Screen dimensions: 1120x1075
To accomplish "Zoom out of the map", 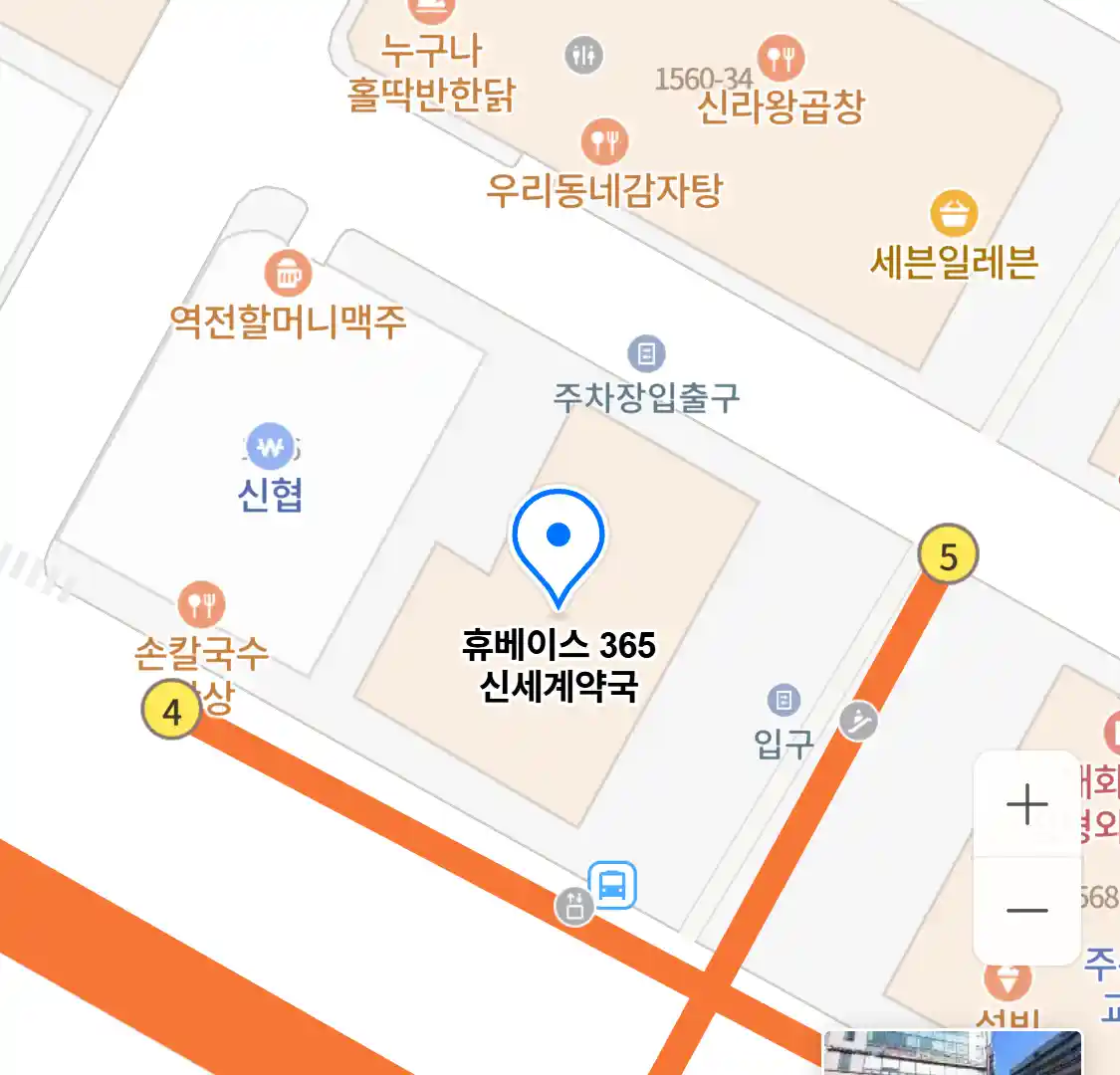I will (x=1026, y=910).
